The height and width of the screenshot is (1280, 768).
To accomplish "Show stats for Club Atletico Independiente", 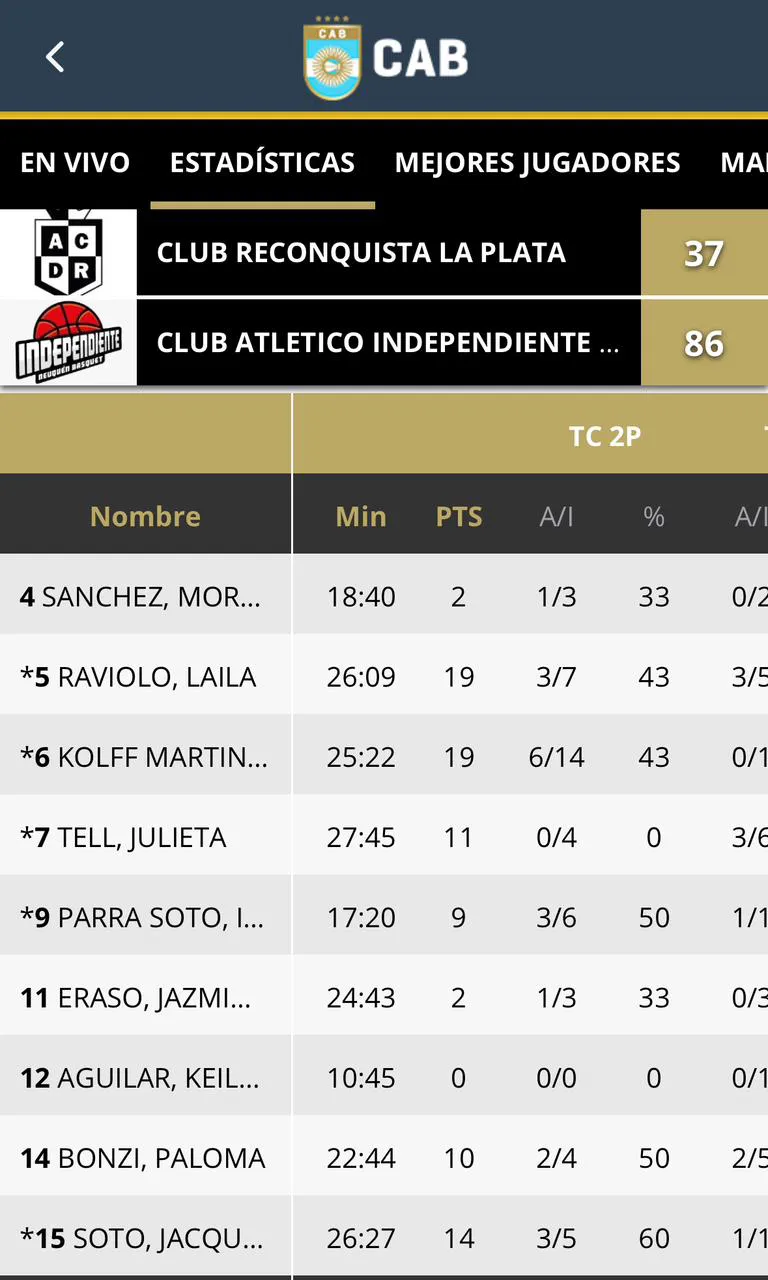I will coord(388,343).
